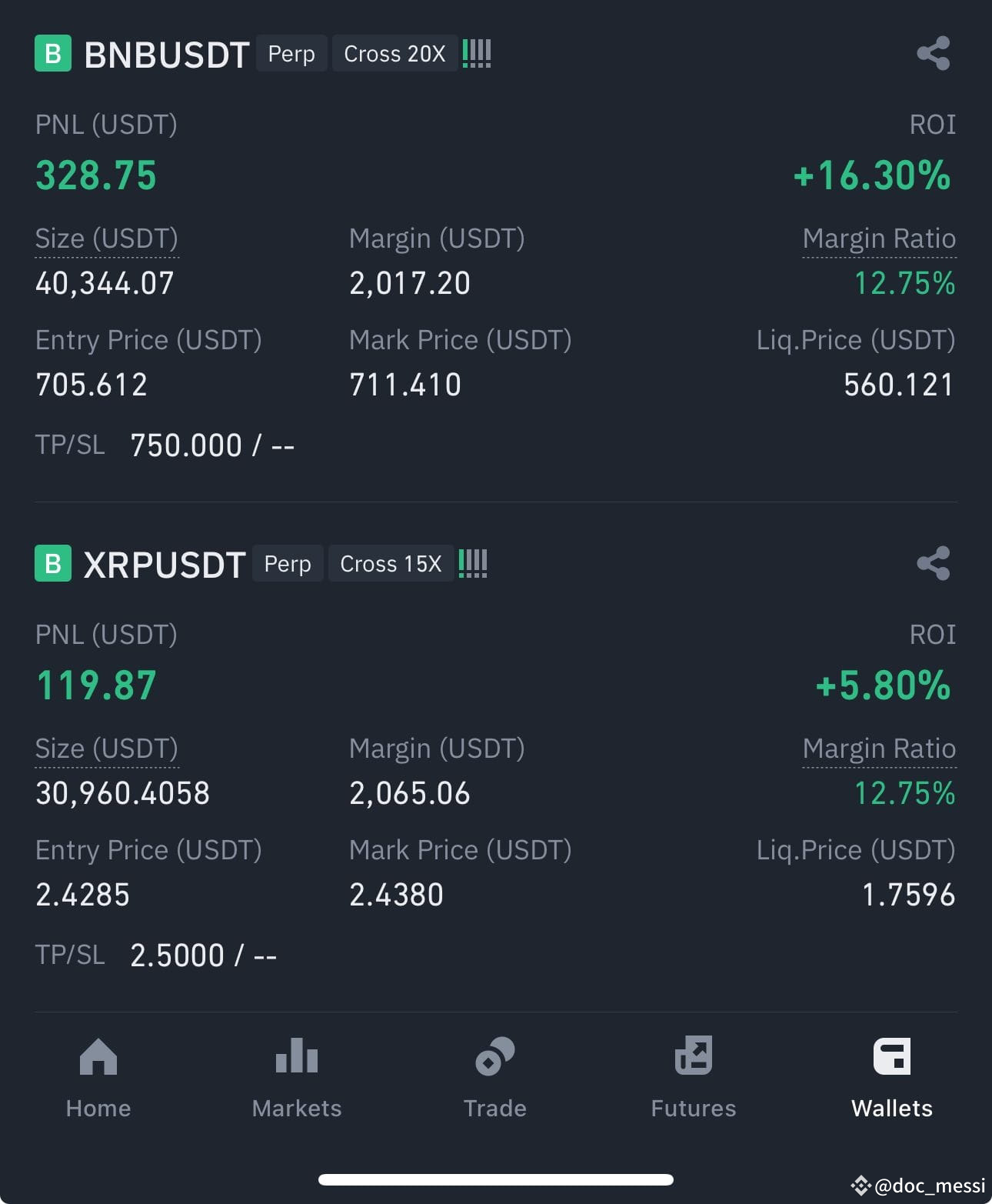The height and width of the screenshot is (1204, 992).
Task: Open the Cross 15X leverage selector
Action: pyautogui.click(x=390, y=563)
